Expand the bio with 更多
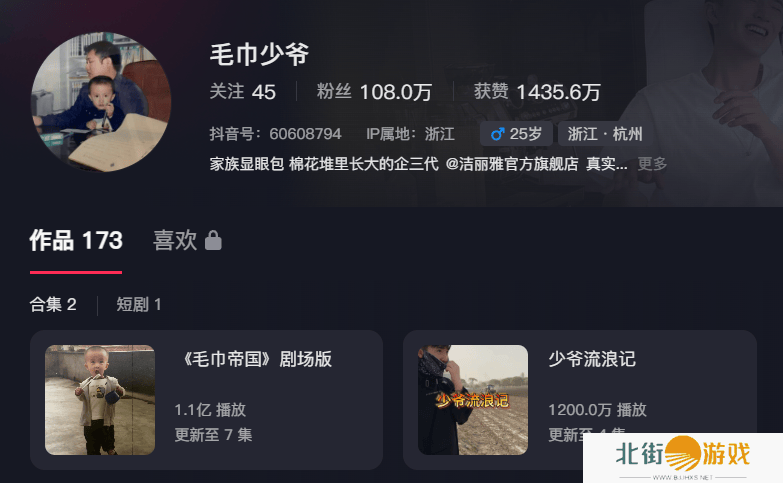 (x=652, y=164)
